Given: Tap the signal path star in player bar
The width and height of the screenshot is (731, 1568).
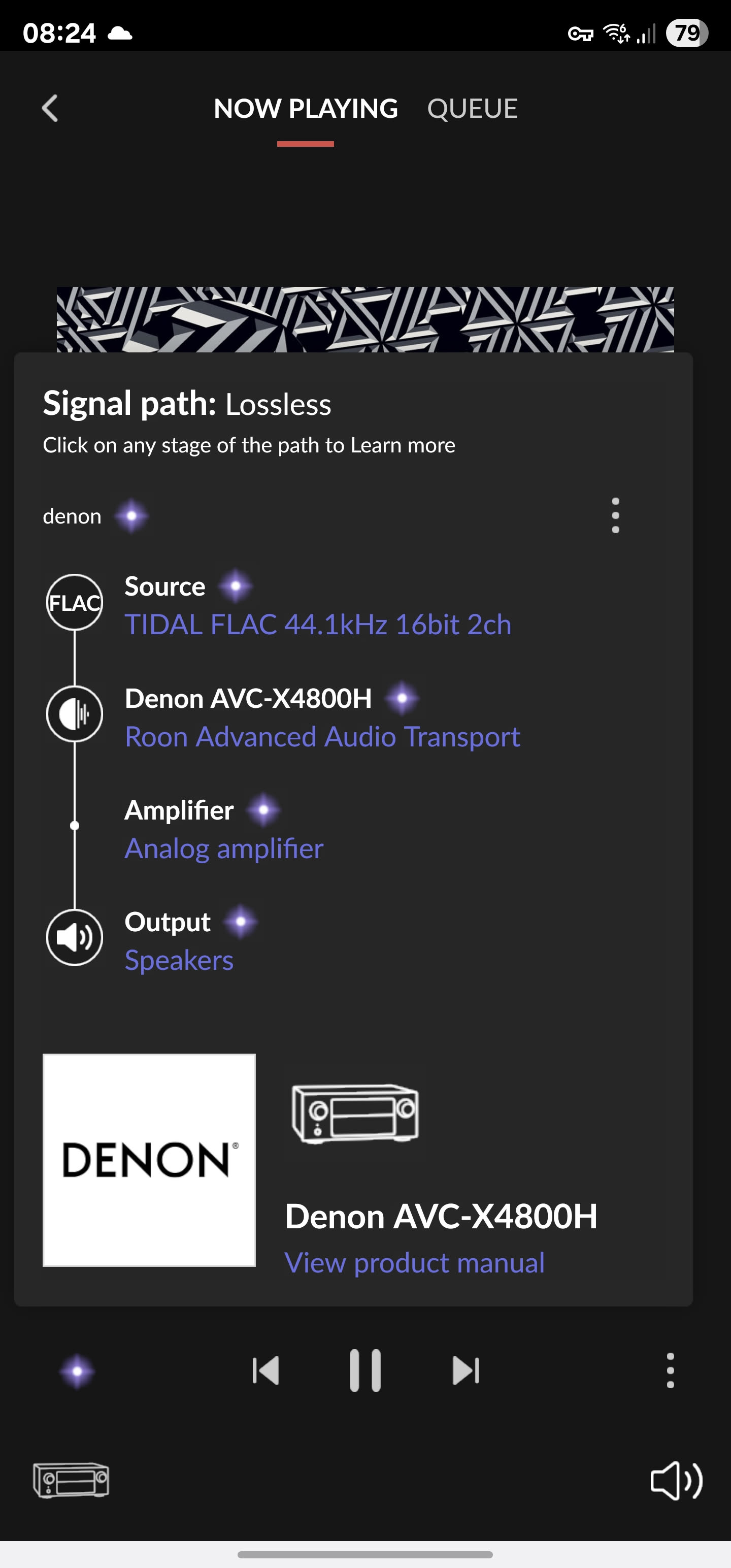Looking at the screenshot, I should coord(77,1371).
